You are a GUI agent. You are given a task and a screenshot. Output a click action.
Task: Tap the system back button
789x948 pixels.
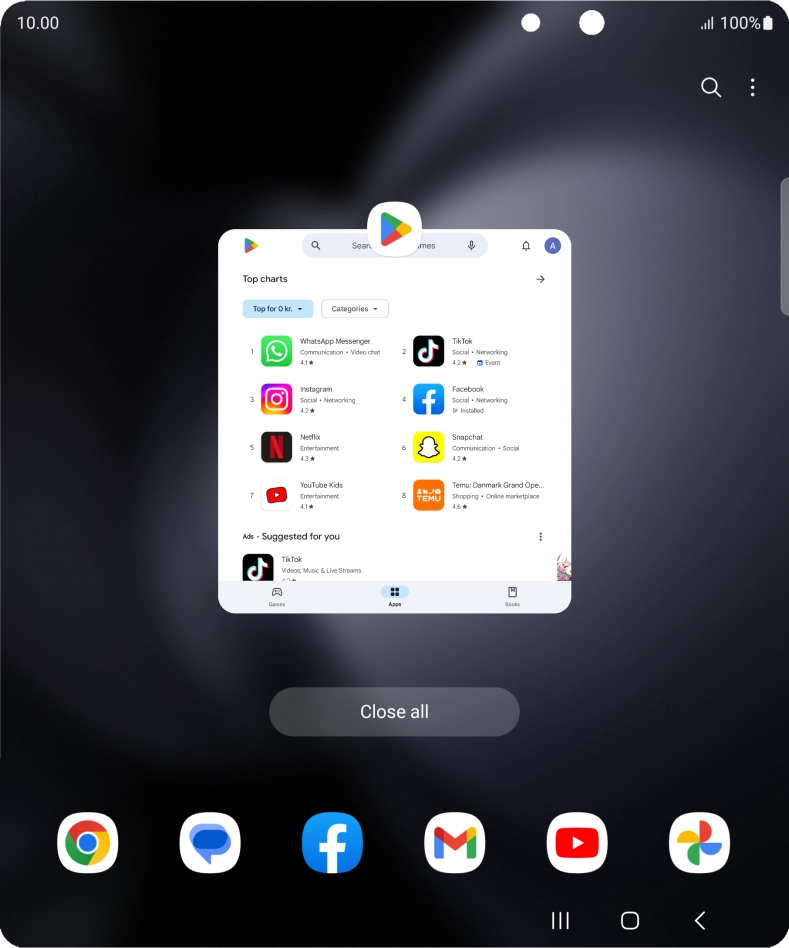pyautogui.click(x=700, y=921)
